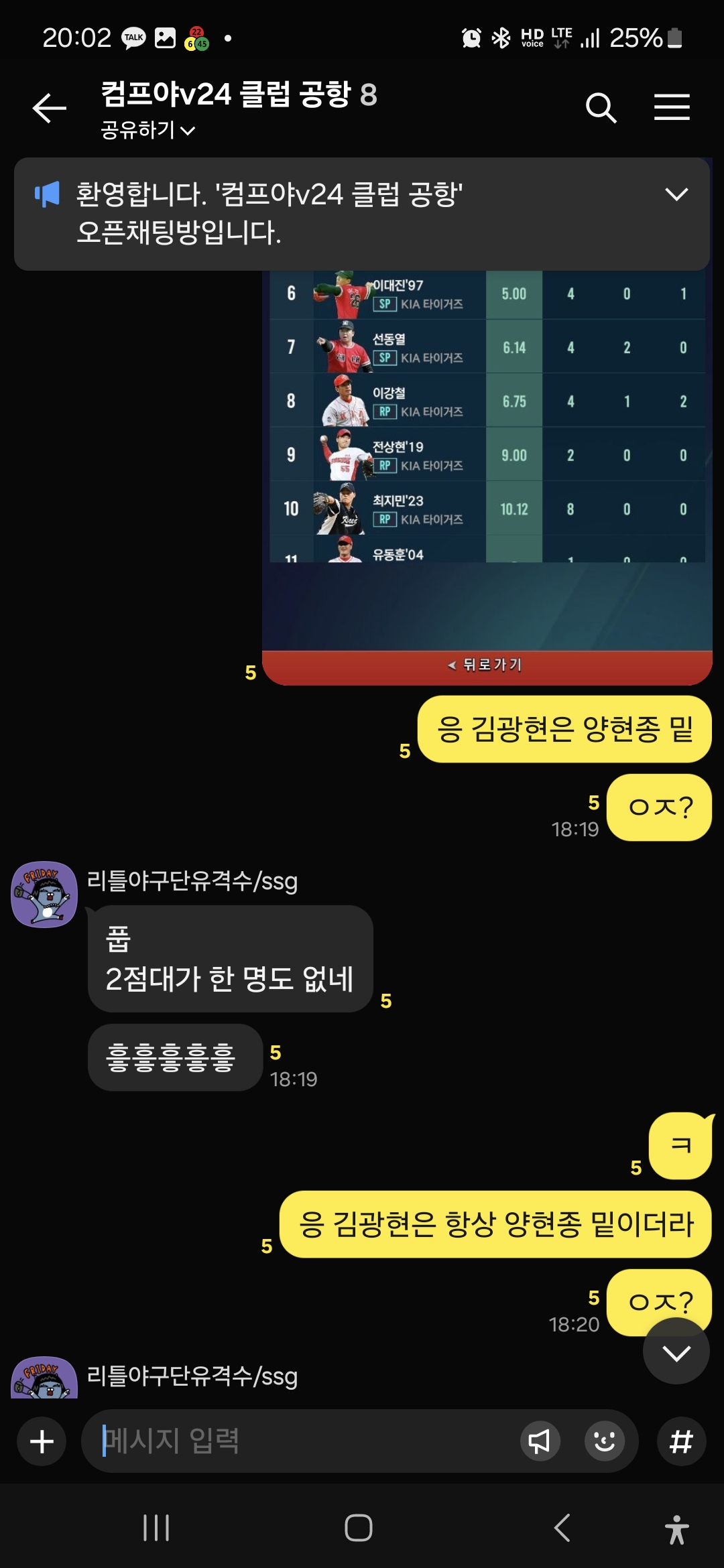Open the plus attachment menu

tap(42, 1441)
